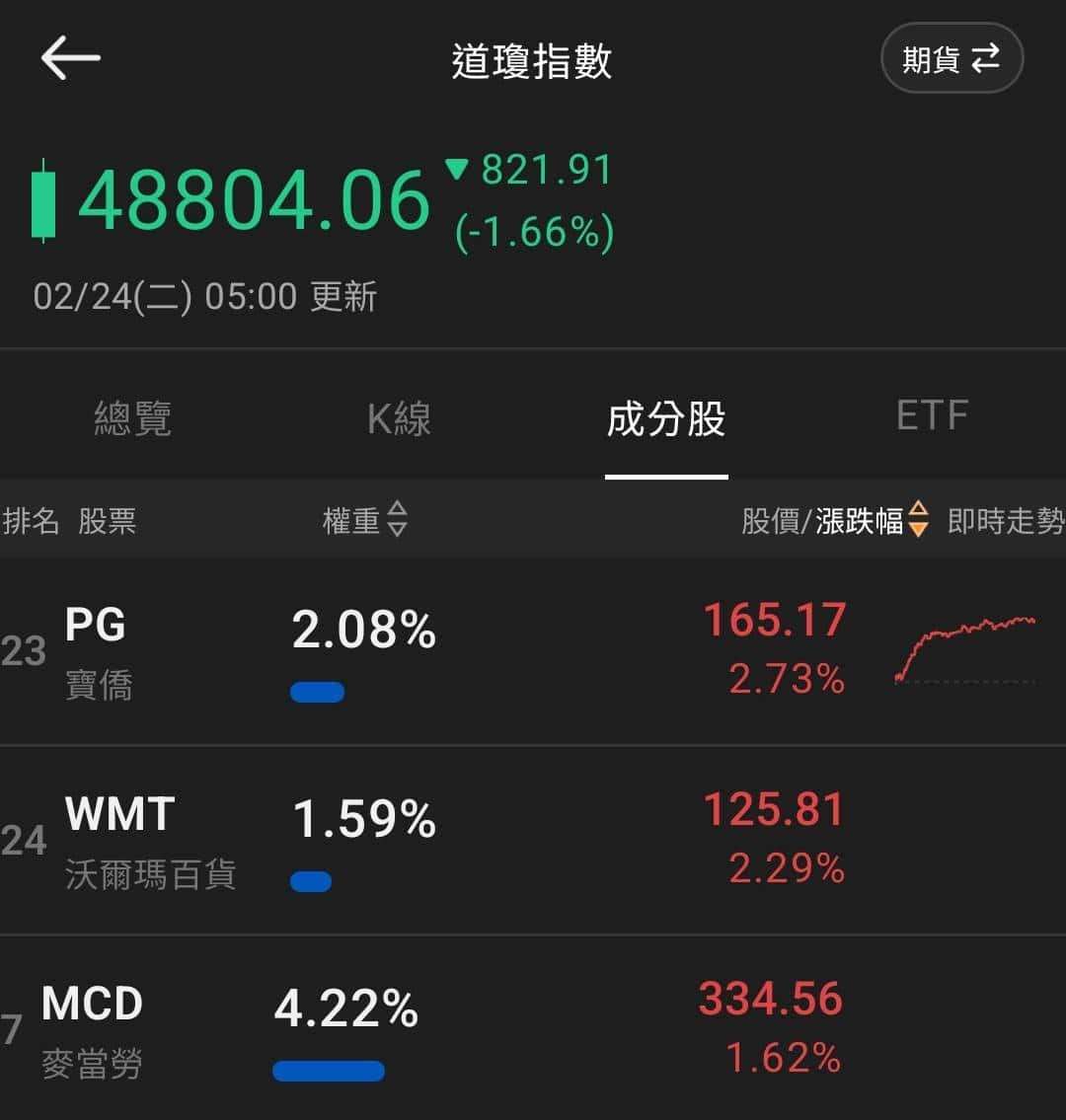
Task: Go back using the arrow icon
Action: [70, 58]
